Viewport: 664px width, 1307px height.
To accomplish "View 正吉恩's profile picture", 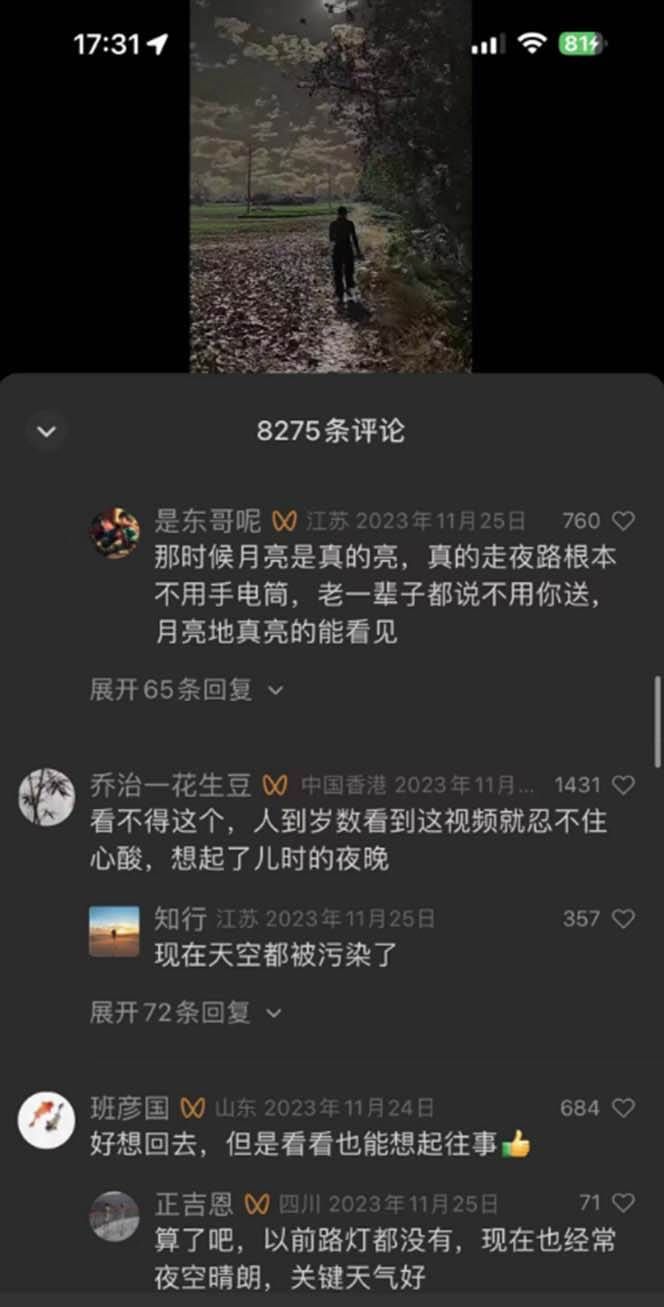I will (x=115, y=1215).
